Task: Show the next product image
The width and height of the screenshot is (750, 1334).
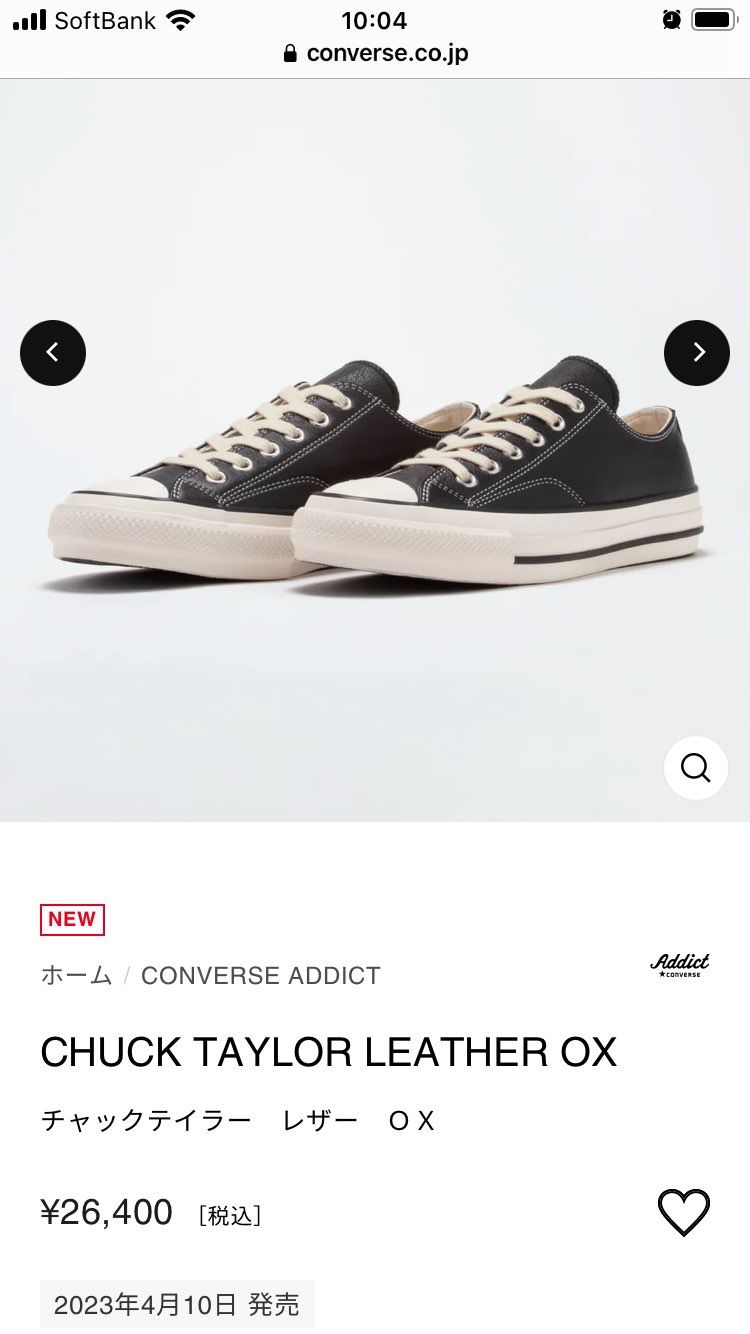Action: pos(697,353)
